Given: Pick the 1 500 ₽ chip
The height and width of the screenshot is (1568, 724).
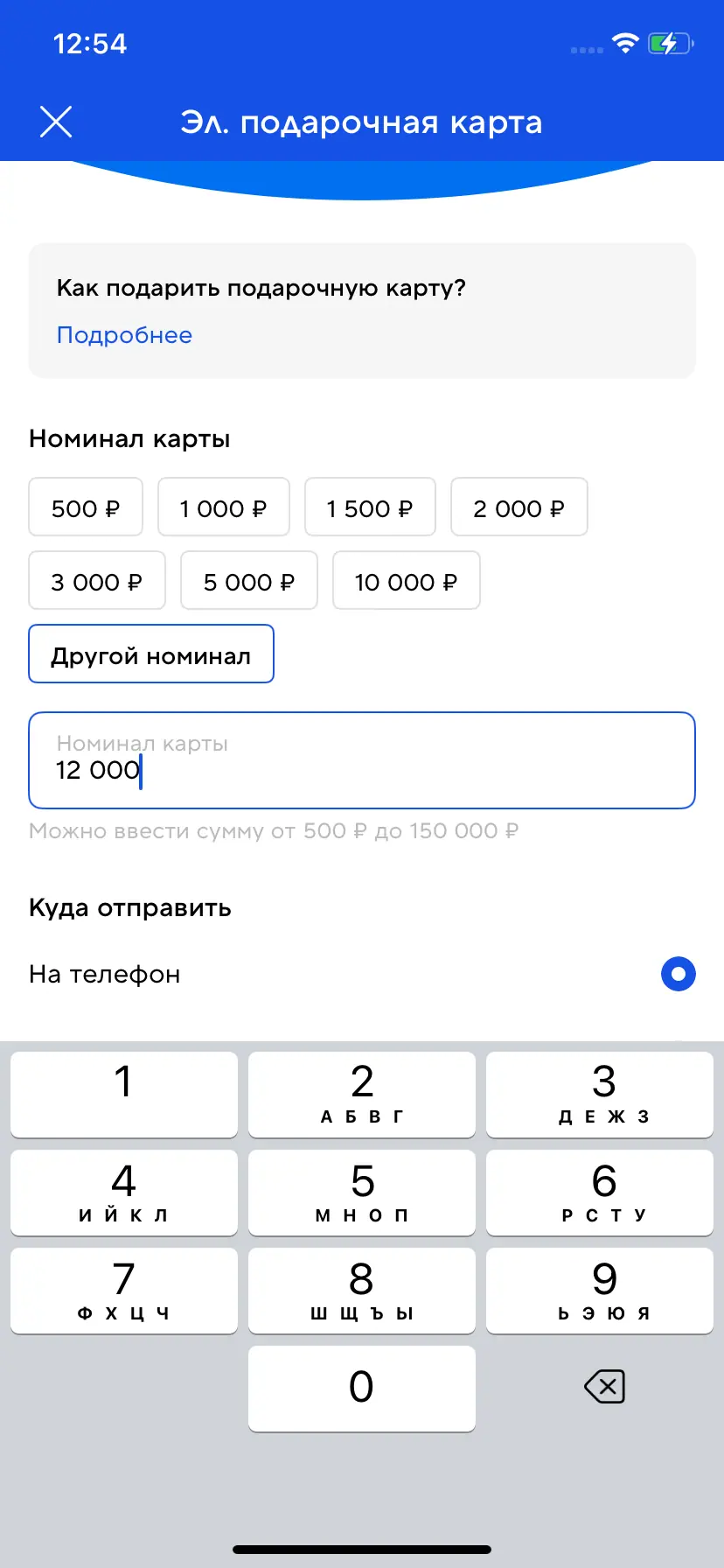Looking at the screenshot, I should tap(370, 507).
